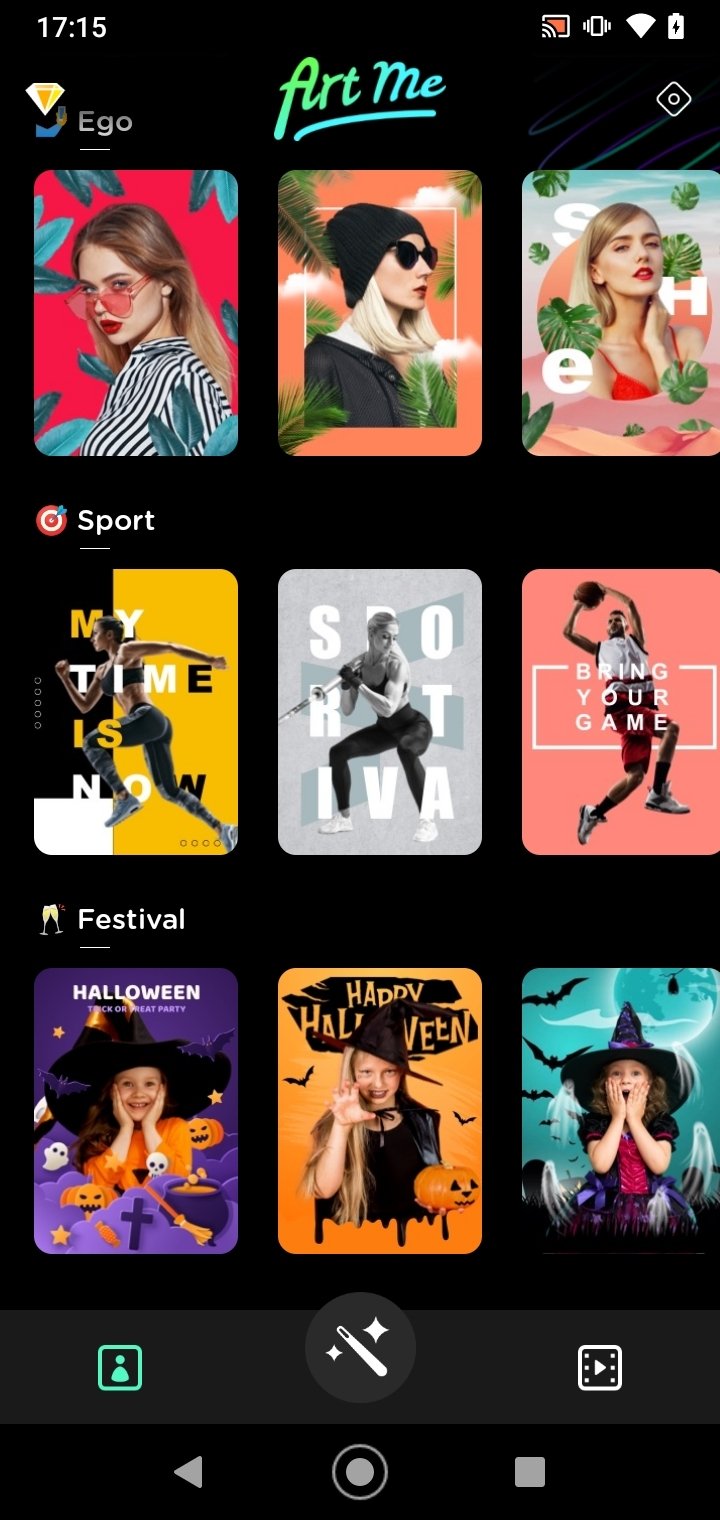Select the teal witch and bats template
Screen dimensions: 720x1520
[x=620, y=1111]
